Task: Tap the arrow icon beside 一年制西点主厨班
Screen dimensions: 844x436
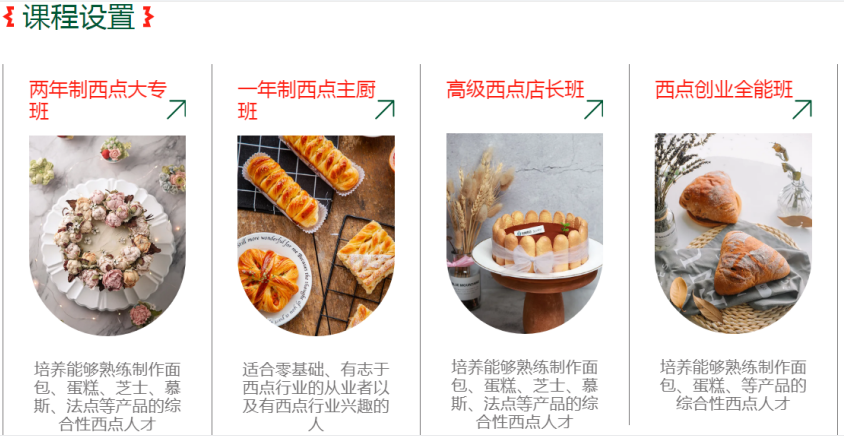Action: [385, 109]
